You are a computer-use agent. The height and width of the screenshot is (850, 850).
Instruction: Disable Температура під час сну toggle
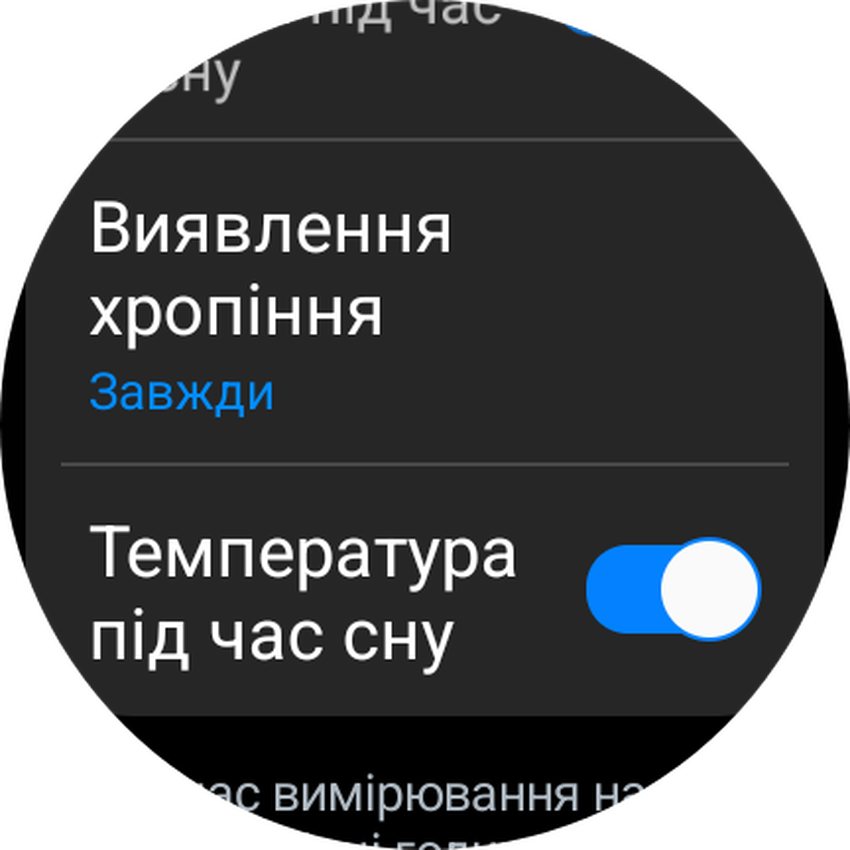[x=673, y=590]
